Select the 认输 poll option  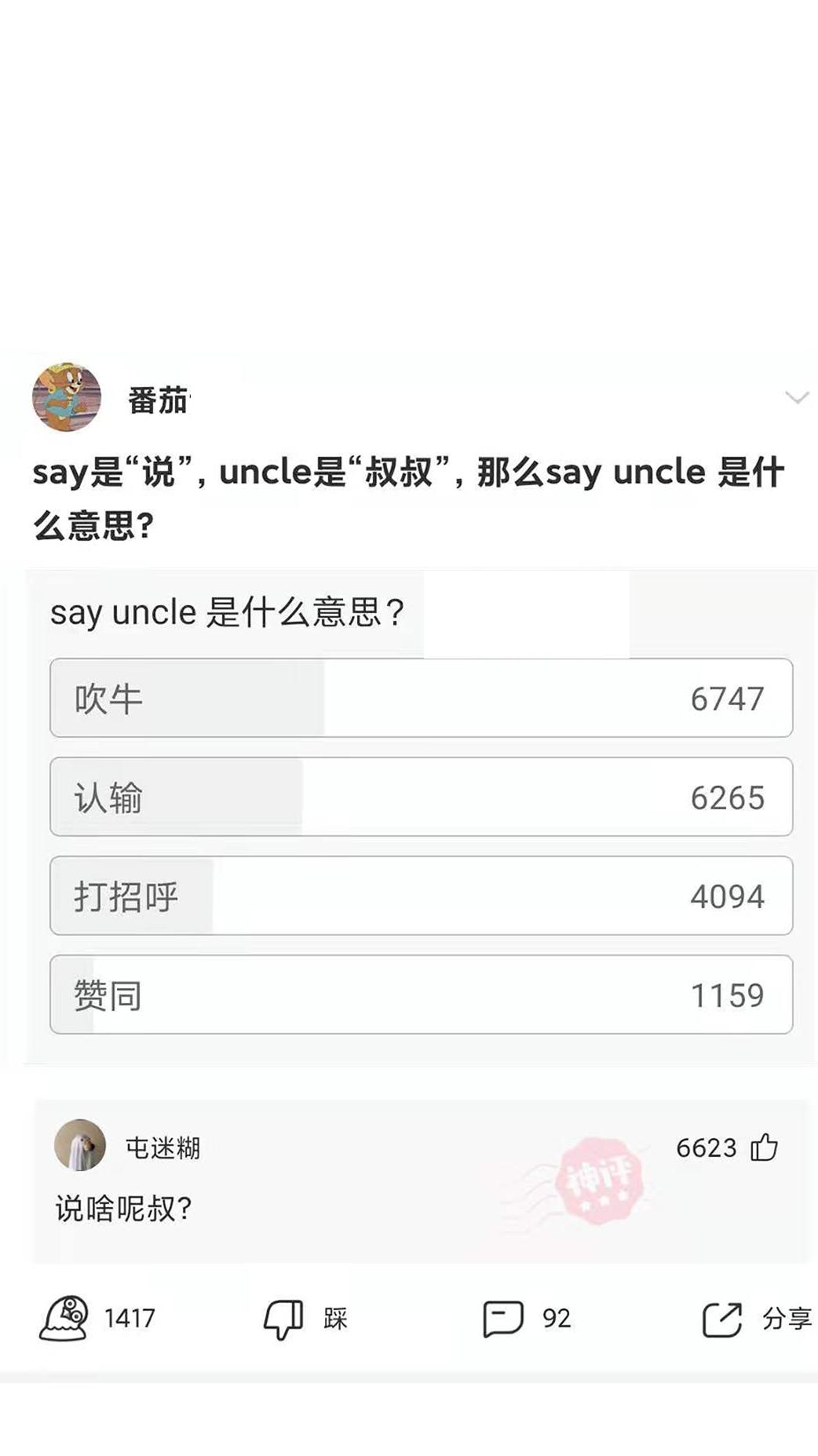pos(420,796)
